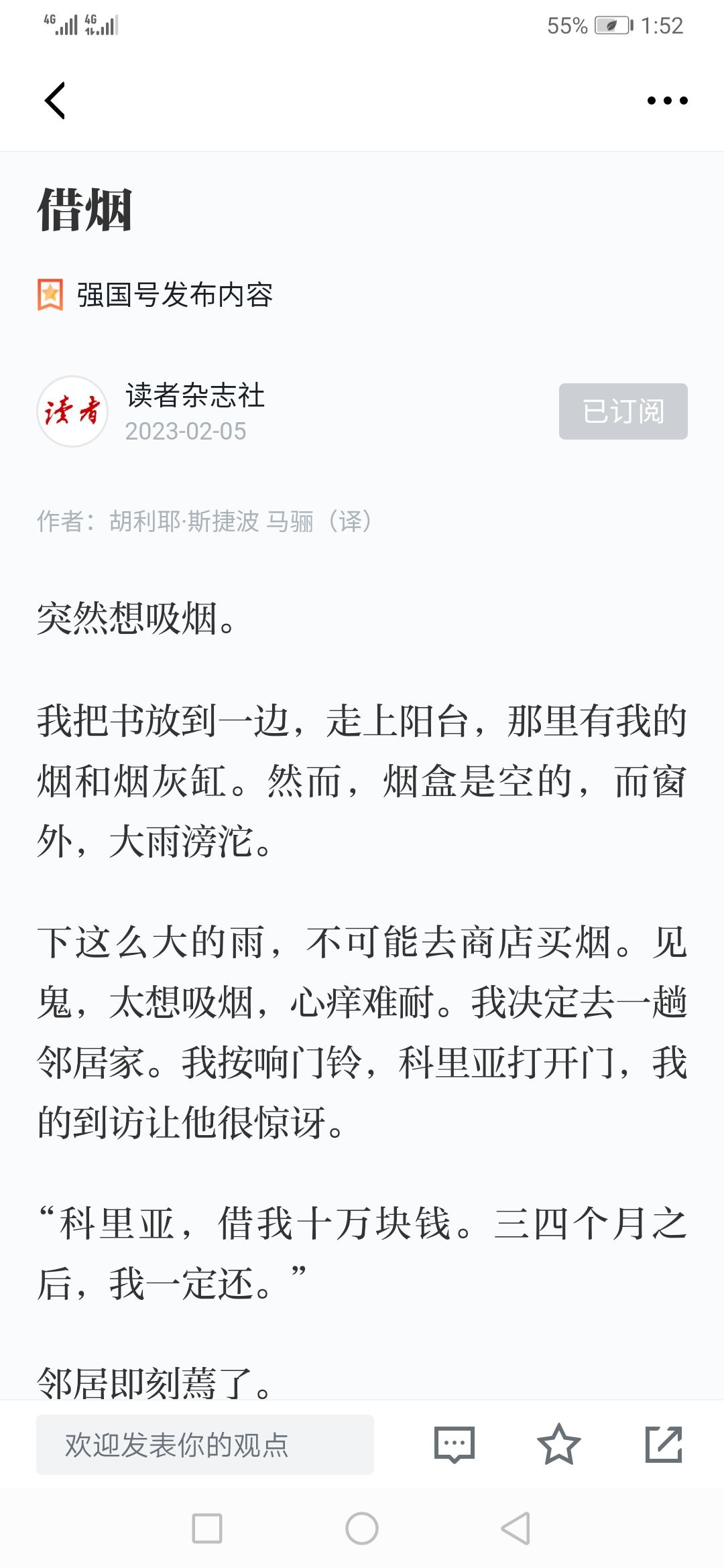This screenshot has width=724, height=1568.
Task: View comments via the speech bubble icon
Action: click(x=455, y=1445)
